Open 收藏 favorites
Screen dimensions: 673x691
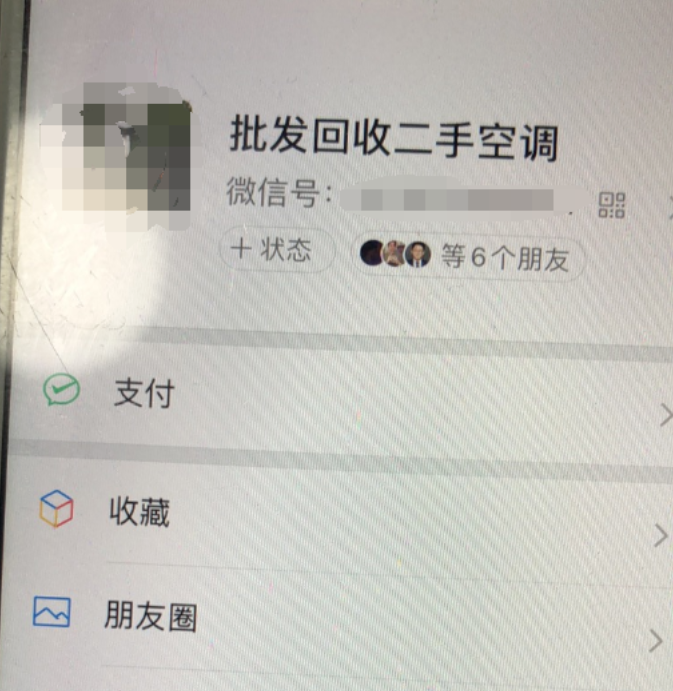pos(140,512)
